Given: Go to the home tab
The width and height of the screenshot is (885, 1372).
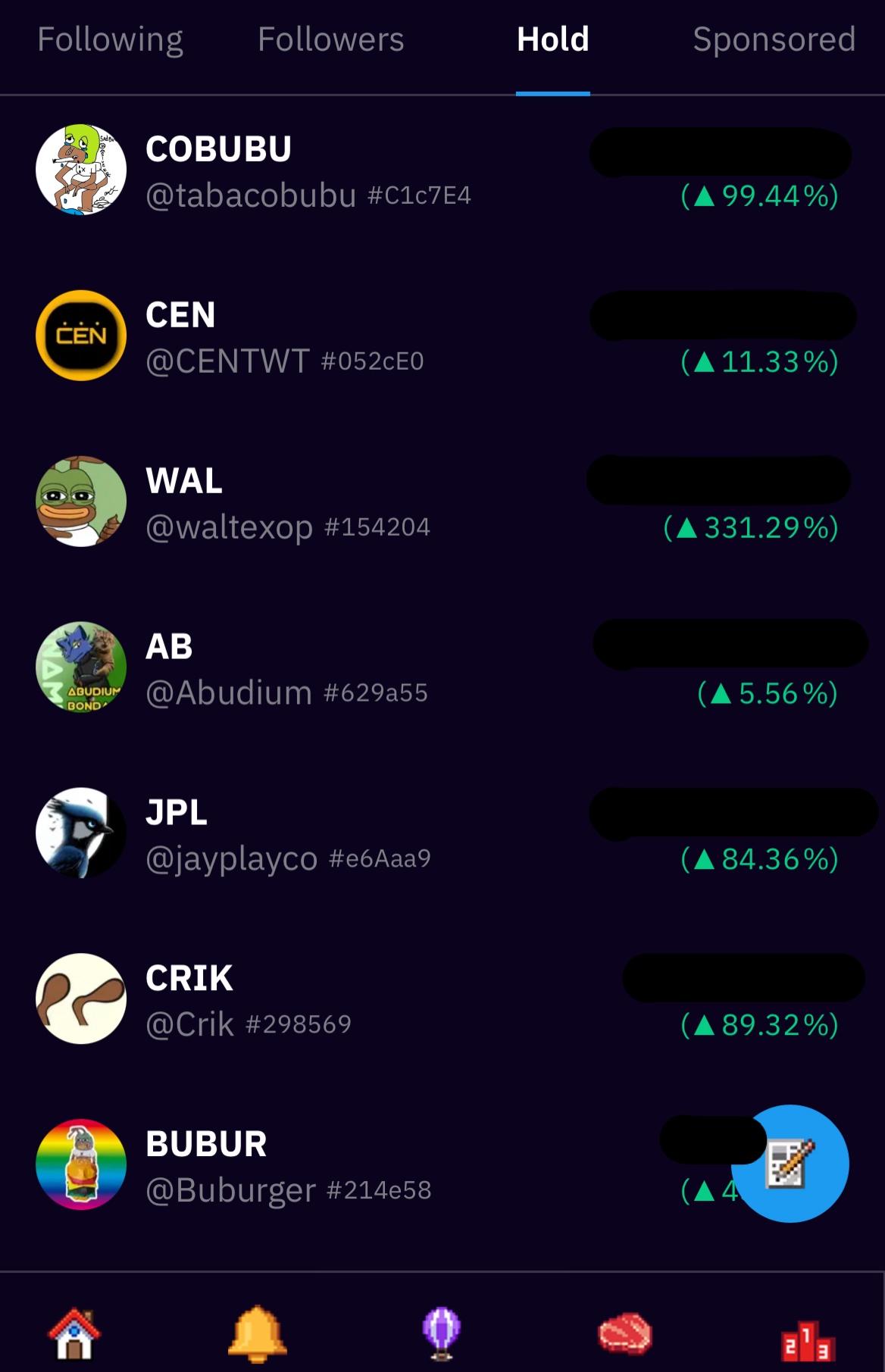Looking at the screenshot, I should pyautogui.click(x=74, y=1335).
